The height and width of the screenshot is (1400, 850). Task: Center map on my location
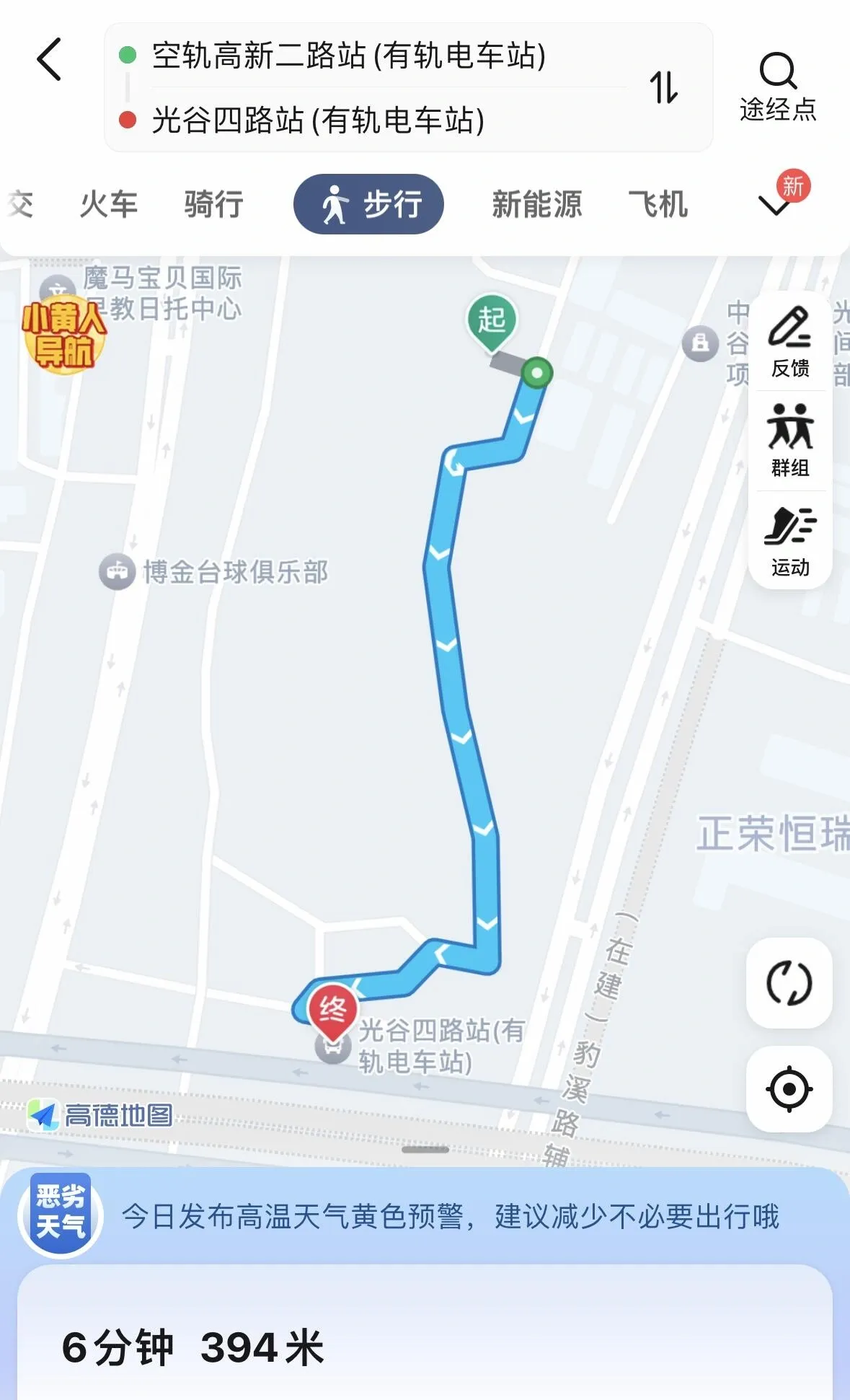coord(789,1088)
